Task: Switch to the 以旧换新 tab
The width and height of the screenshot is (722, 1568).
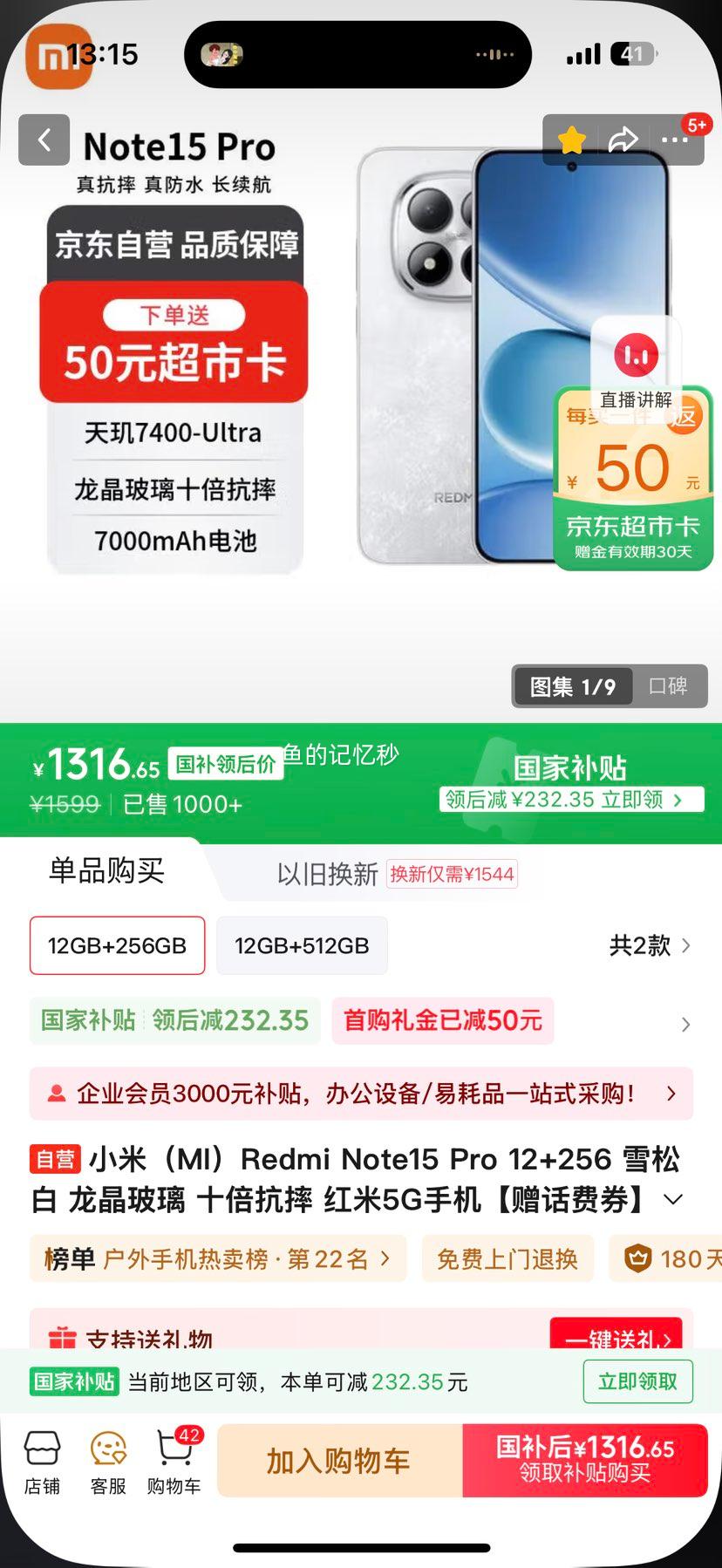Action: click(328, 874)
